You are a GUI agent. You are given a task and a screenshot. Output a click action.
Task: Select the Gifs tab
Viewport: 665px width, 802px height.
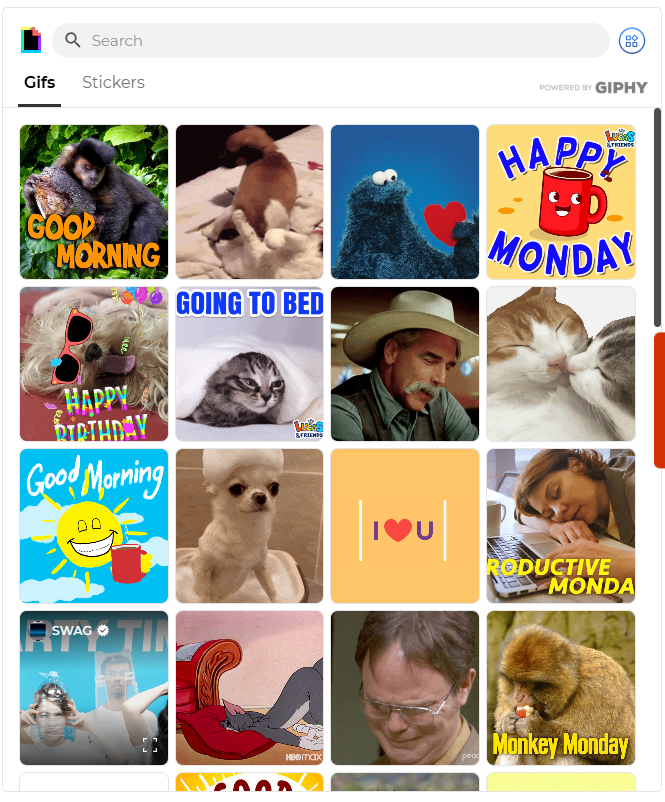[x=39, y=83]
